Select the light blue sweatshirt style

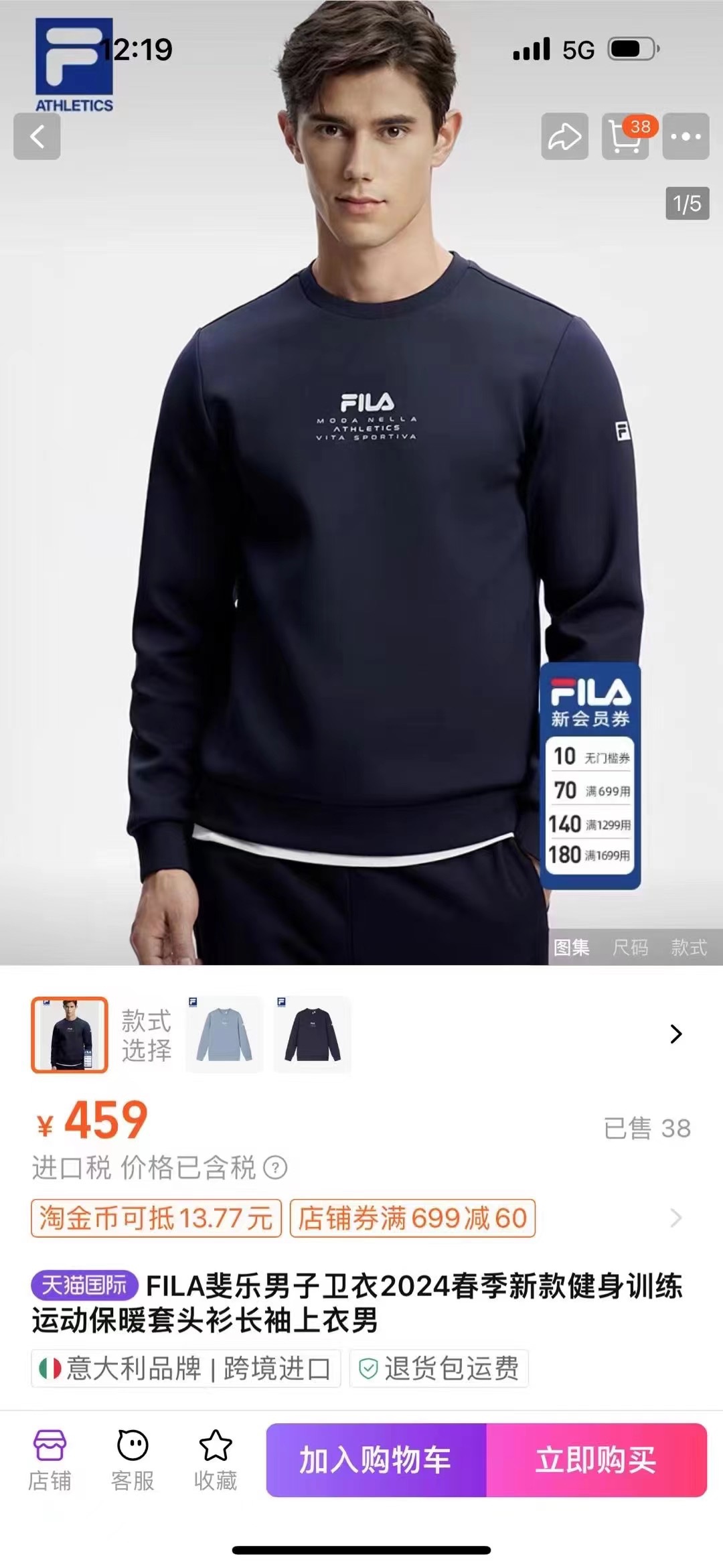click(x=224, y=1035)
